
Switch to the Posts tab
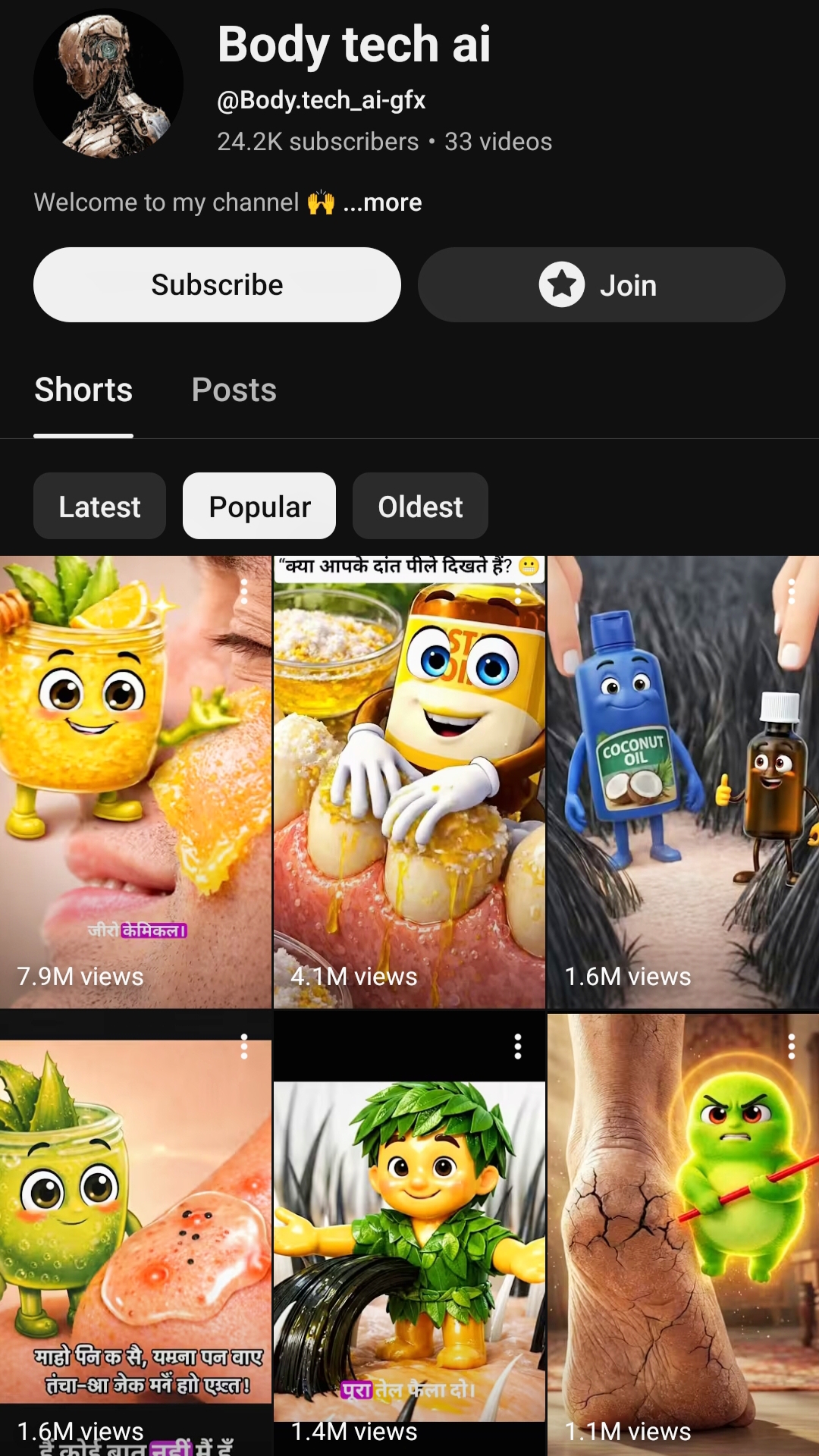pos(234,390)
